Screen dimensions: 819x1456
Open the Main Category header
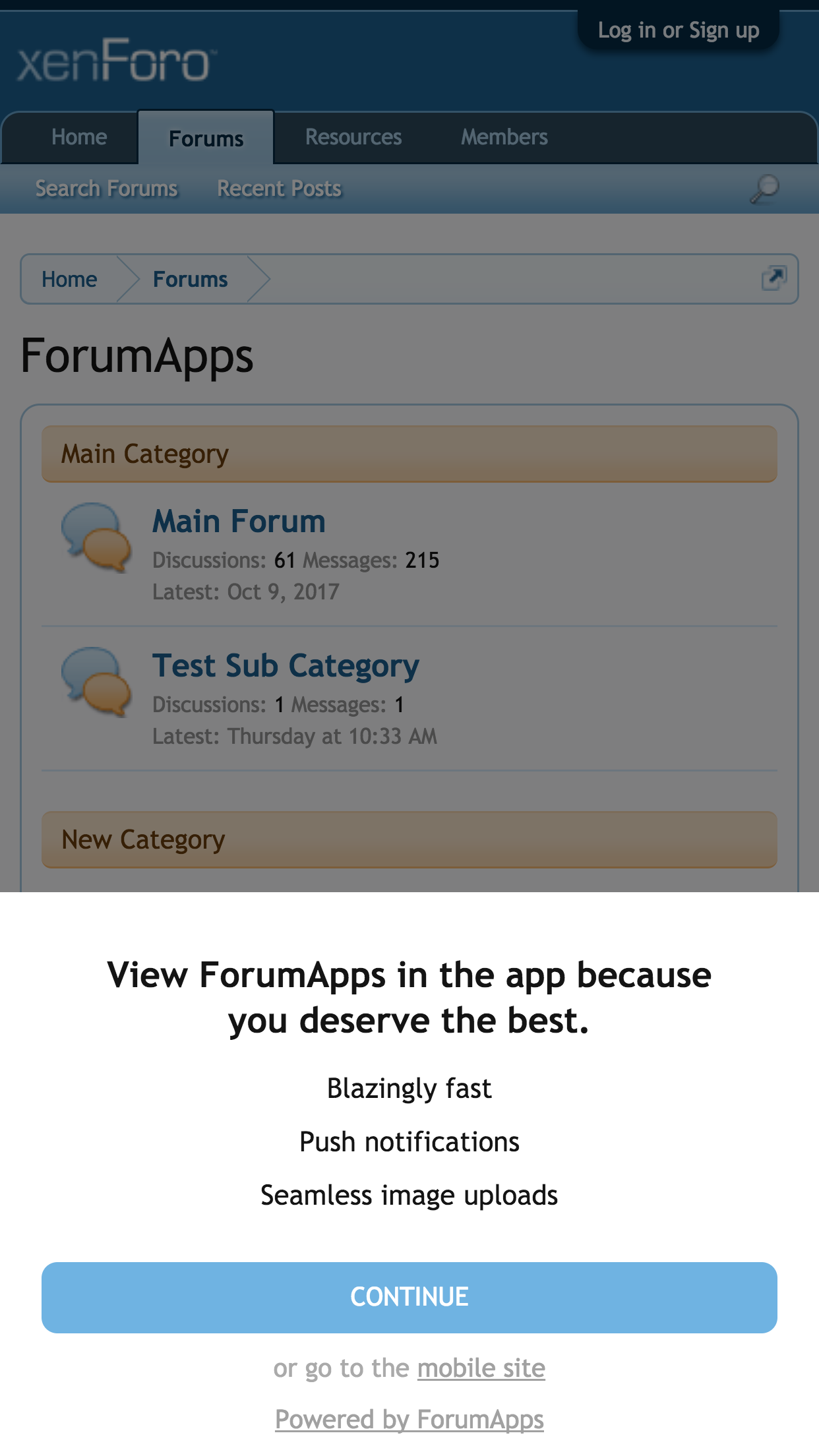[145, 454]
